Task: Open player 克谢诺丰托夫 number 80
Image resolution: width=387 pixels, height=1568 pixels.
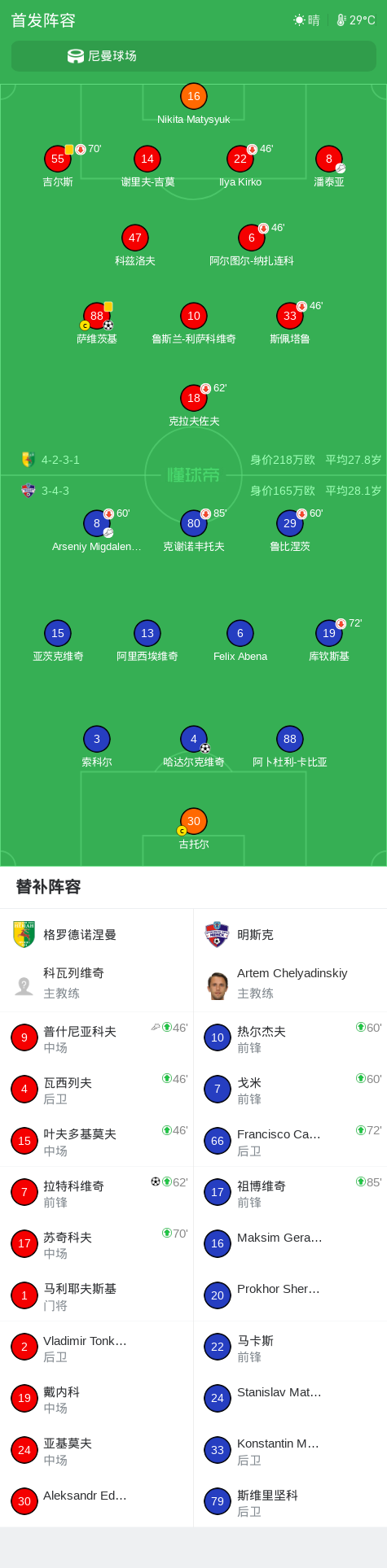Action: click(194, 531)
